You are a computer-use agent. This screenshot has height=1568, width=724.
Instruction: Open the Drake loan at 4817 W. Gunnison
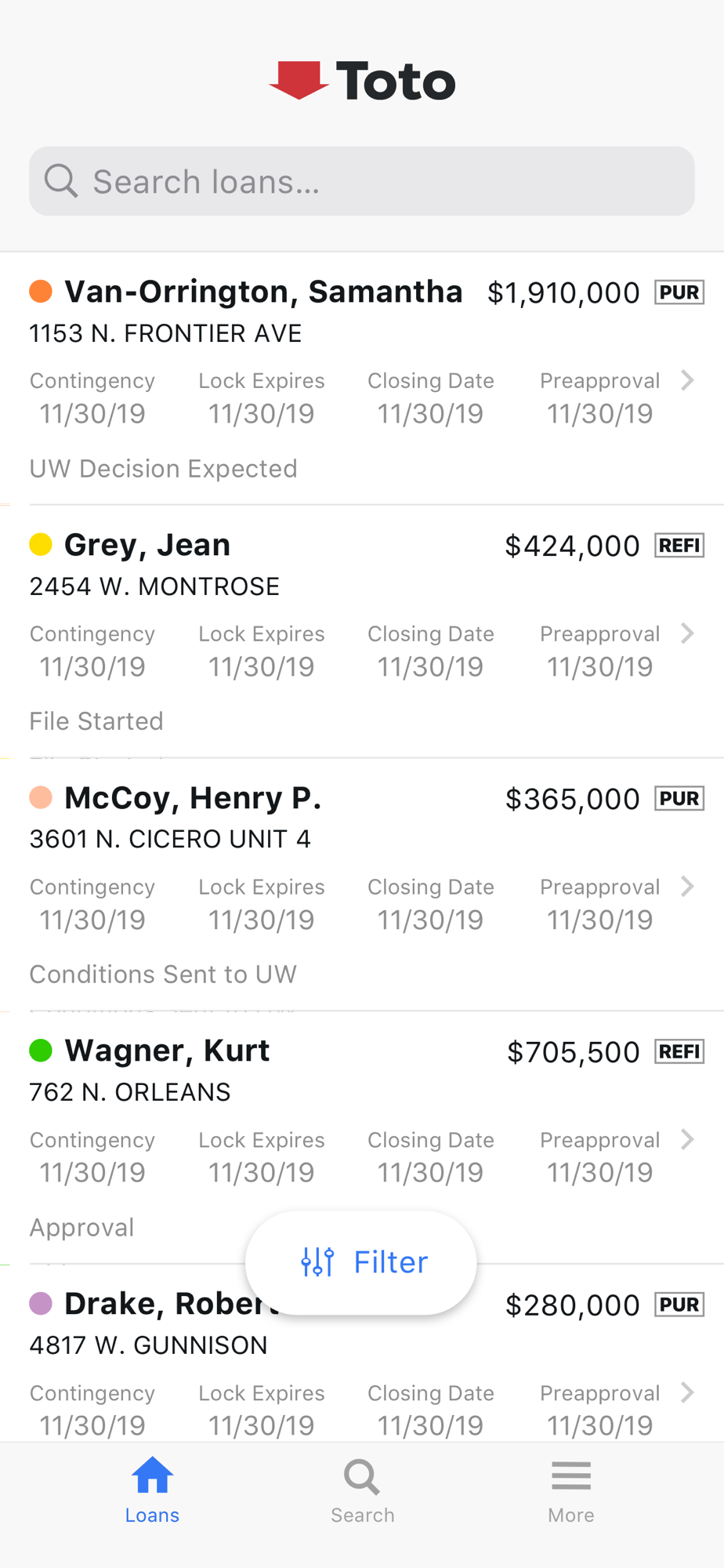click(362, 1354)
